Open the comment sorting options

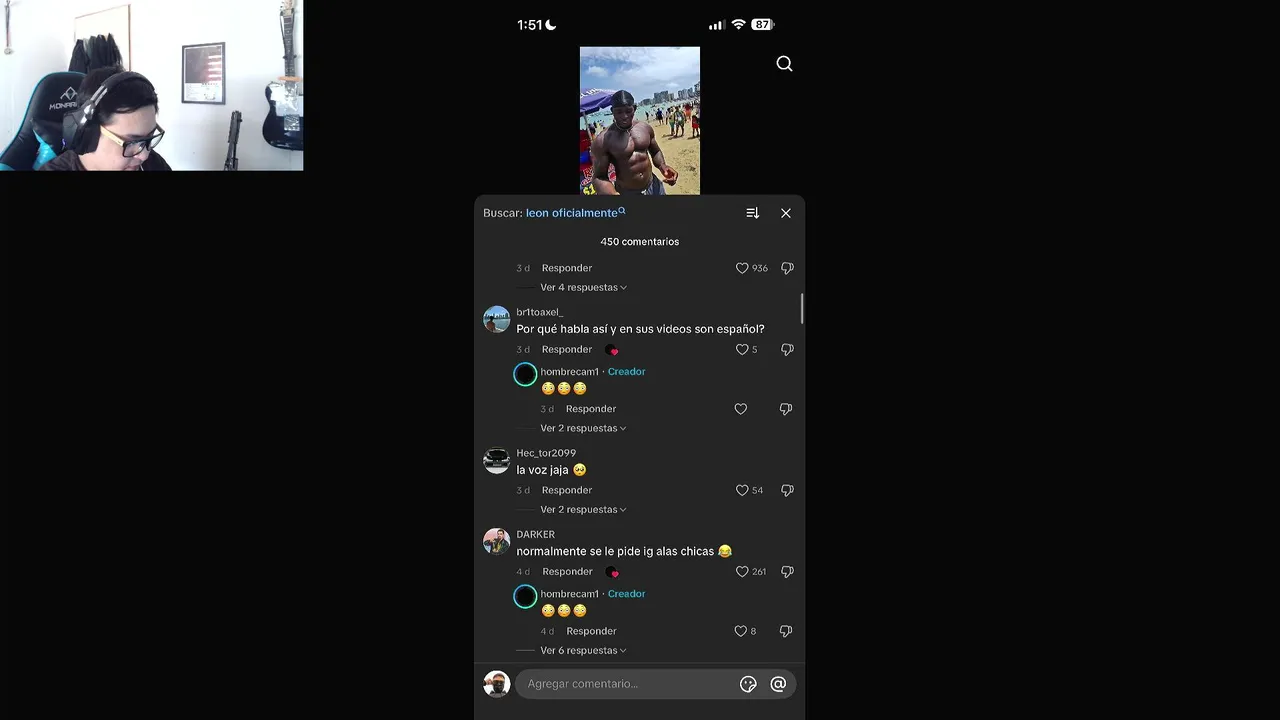[753, 213]
